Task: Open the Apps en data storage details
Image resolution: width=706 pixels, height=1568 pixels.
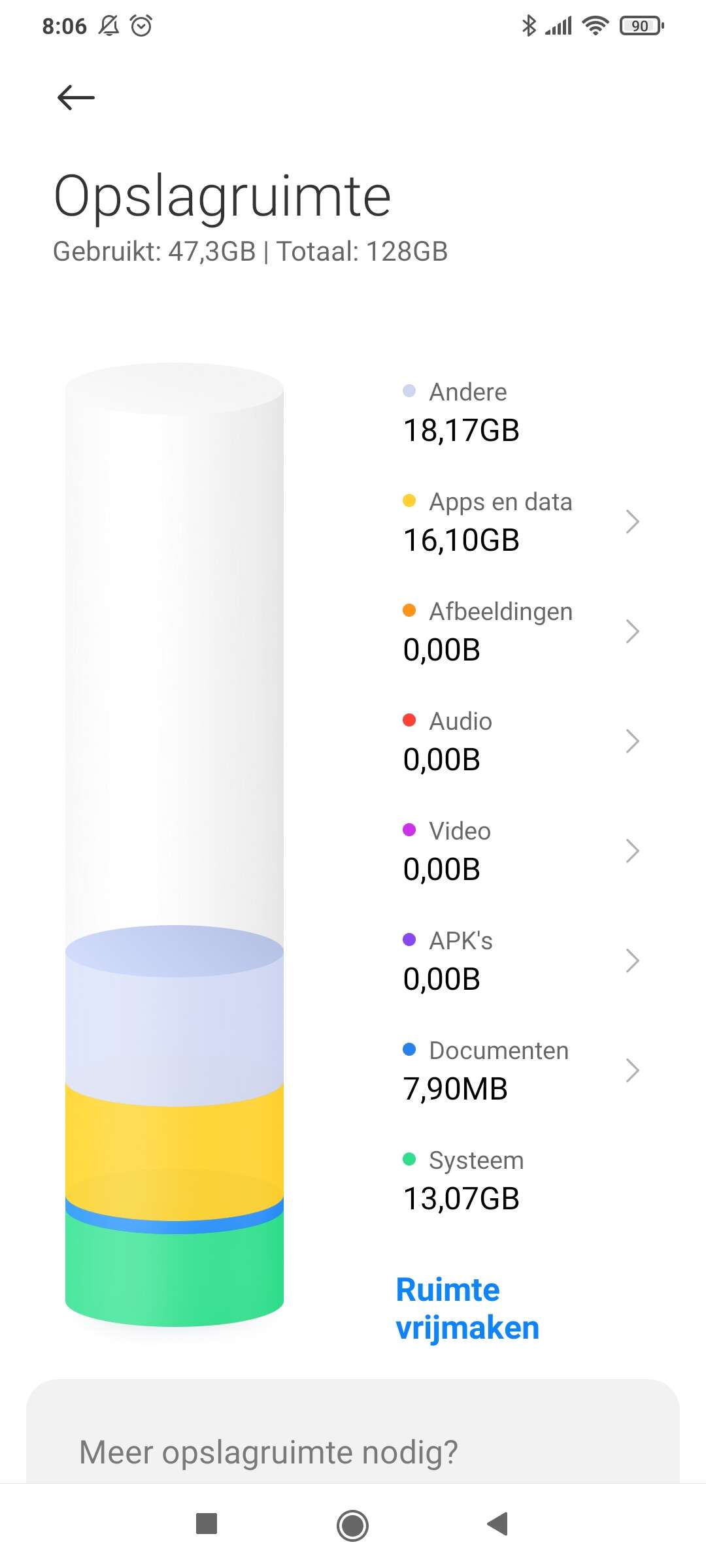Action: pos(521,521)
